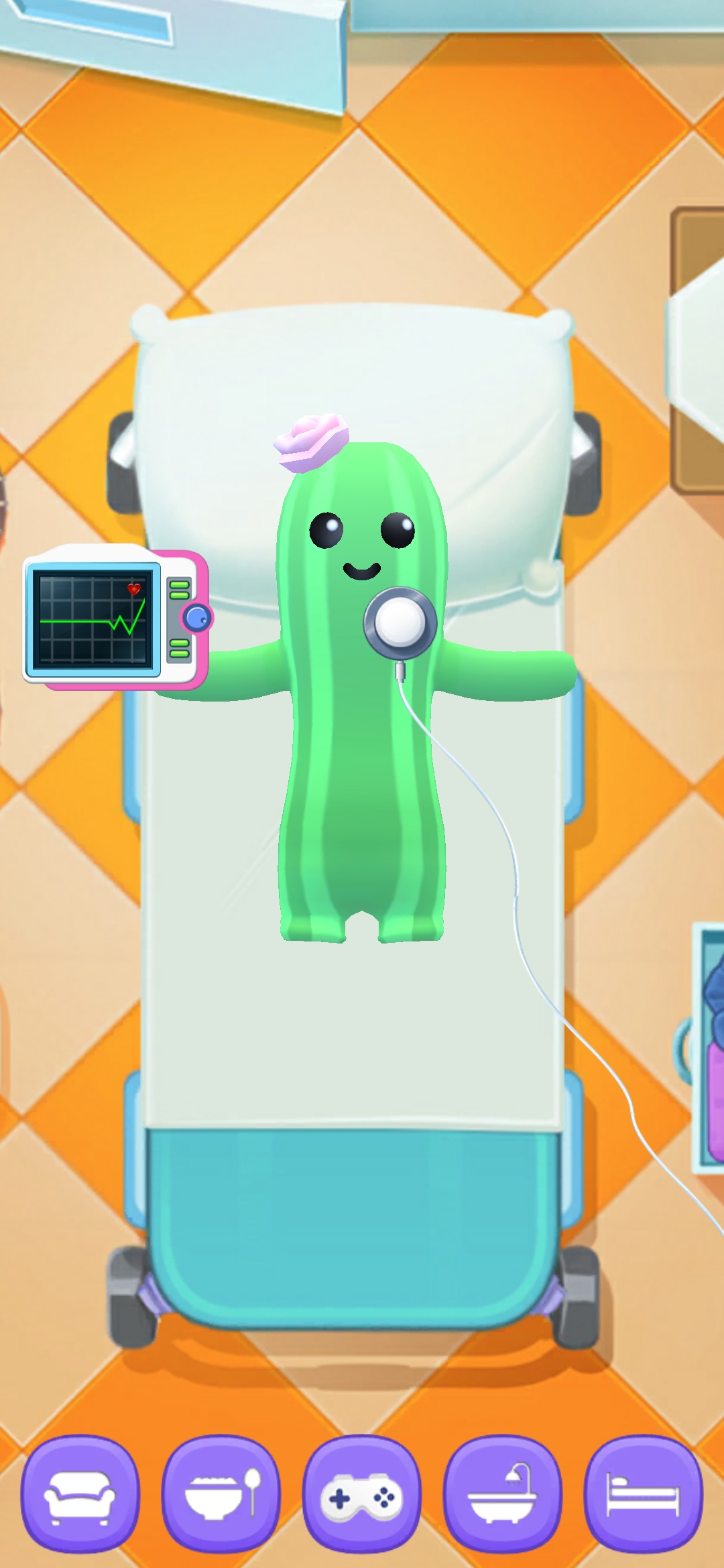Go to the living room sofa button

[x=80, y=1492]
